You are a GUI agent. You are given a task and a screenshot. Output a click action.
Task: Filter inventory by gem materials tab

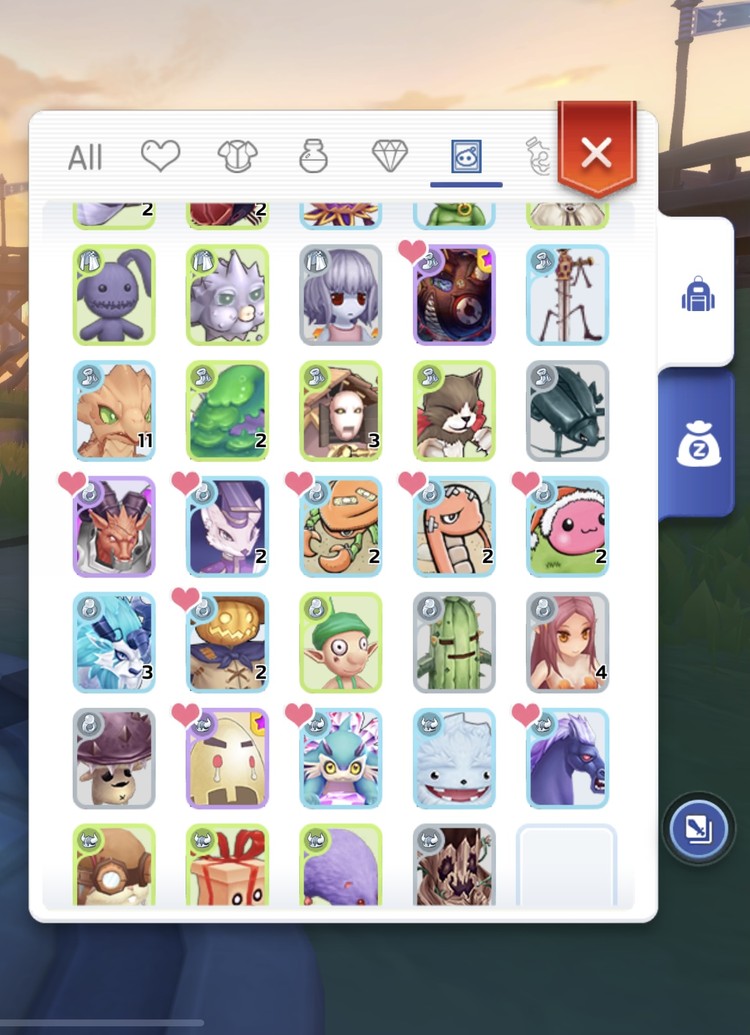[x=390, y=156]
